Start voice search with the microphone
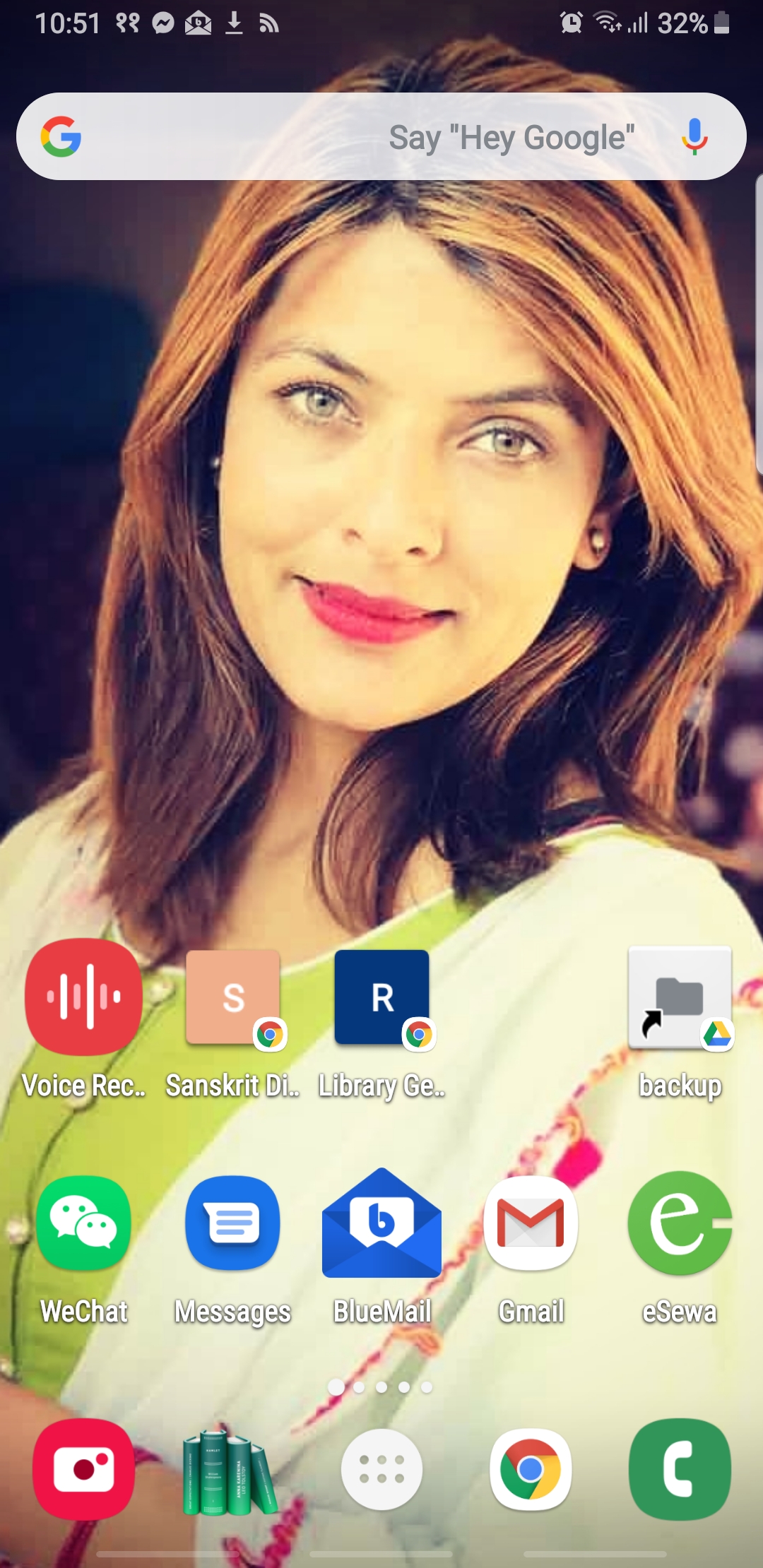Viewport: 763px width, 1568px height. tap(694, 136)
